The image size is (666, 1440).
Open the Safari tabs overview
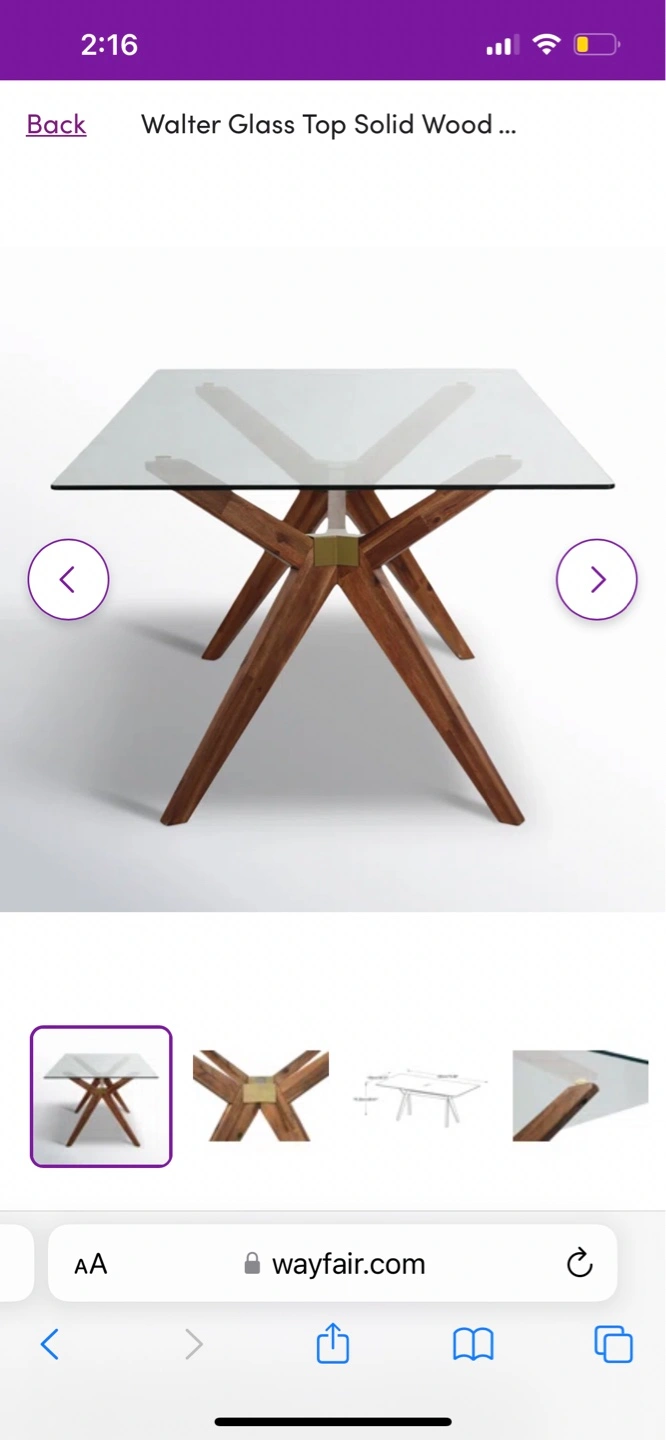[614, 1345]
